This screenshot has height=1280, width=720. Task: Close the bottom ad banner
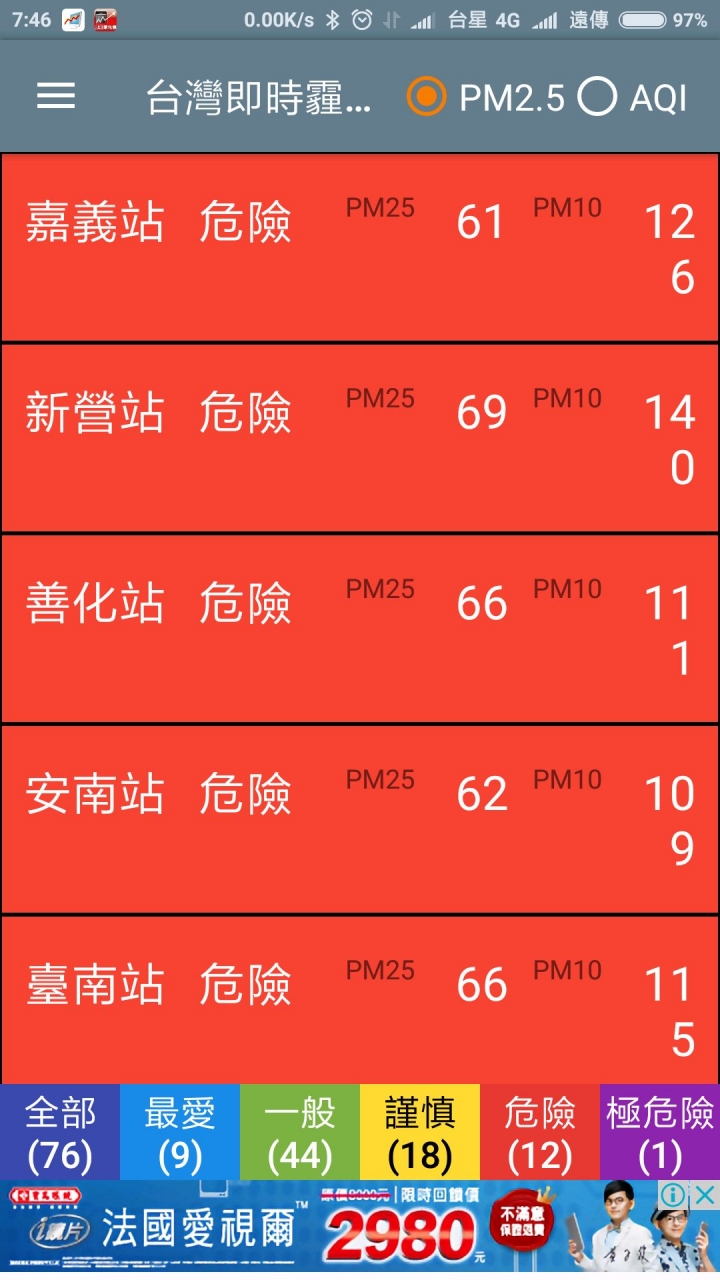pos(705,1195)
